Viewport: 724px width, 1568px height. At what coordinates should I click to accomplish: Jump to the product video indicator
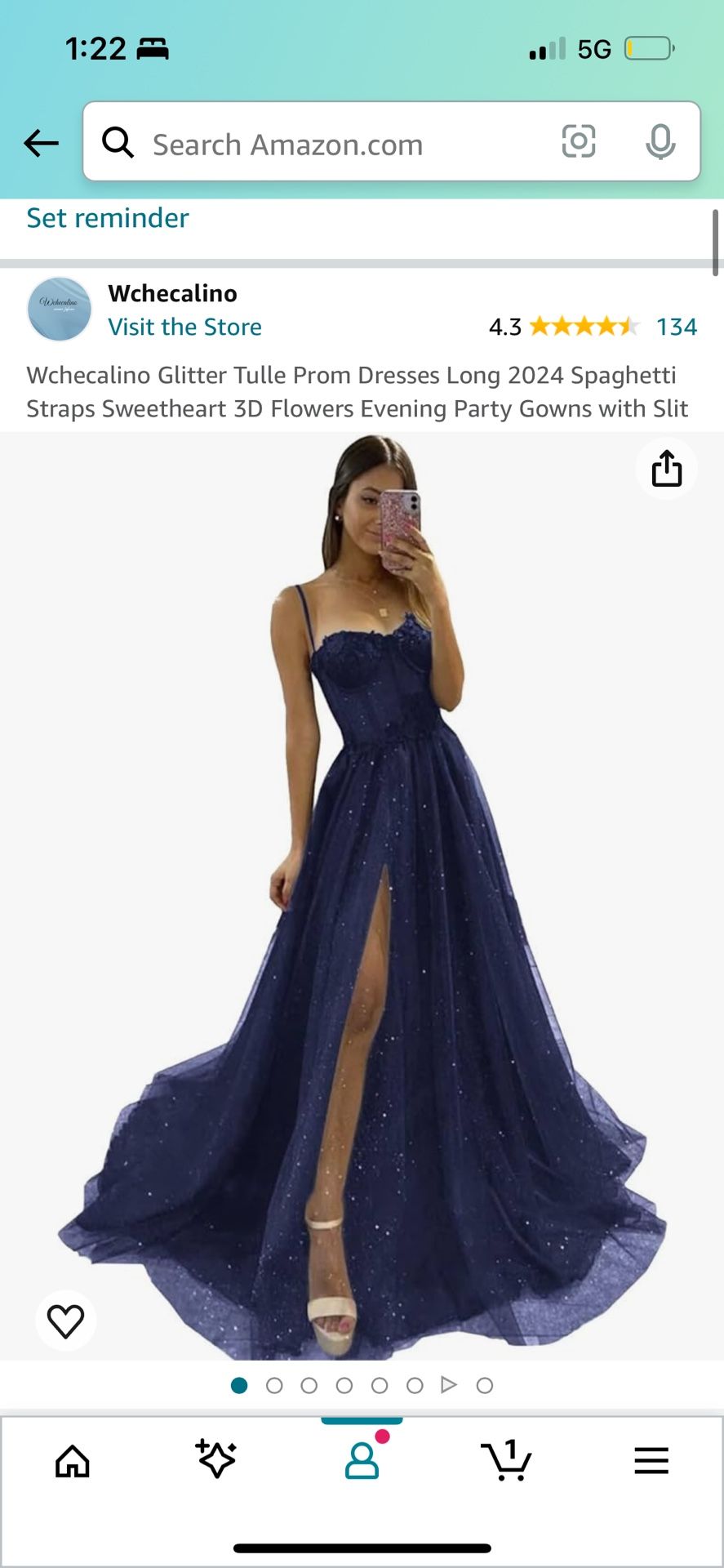click(449, 1385)
